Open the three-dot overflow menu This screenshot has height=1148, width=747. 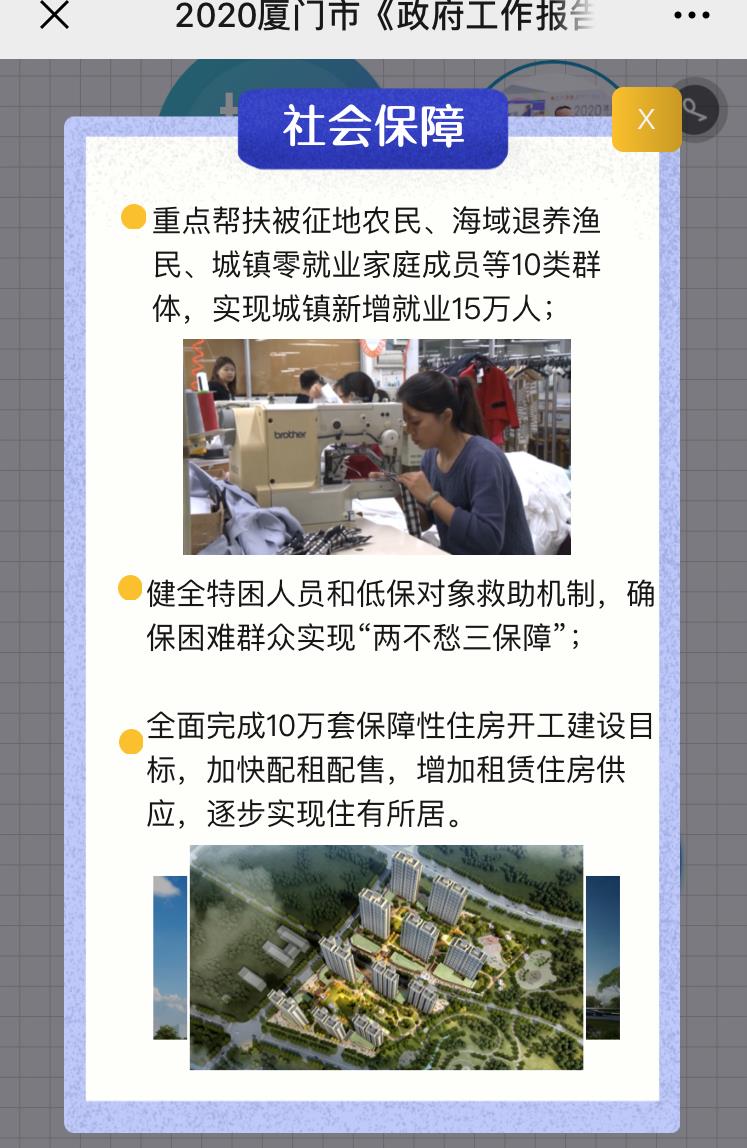pos(691,16)
